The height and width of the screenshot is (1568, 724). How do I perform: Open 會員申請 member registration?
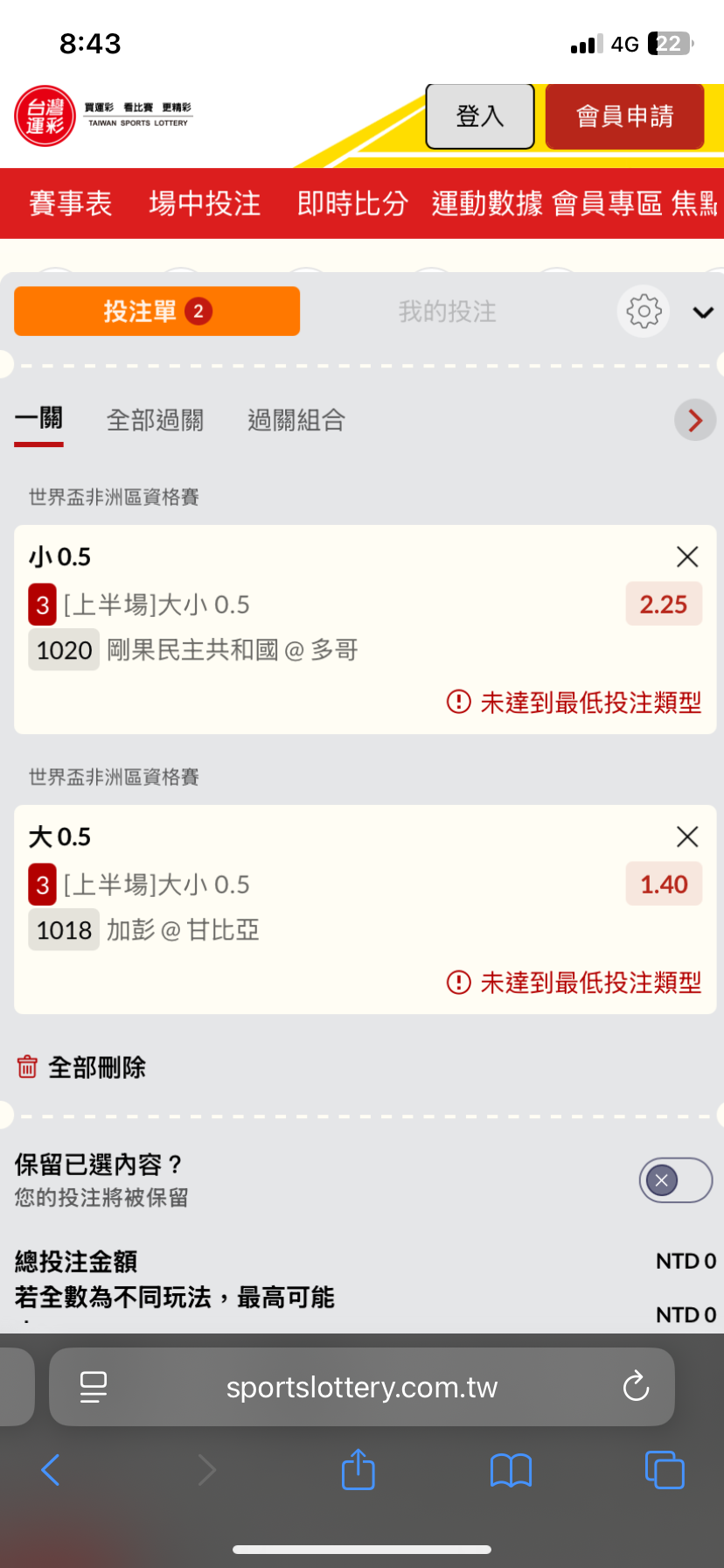[624, 116]
